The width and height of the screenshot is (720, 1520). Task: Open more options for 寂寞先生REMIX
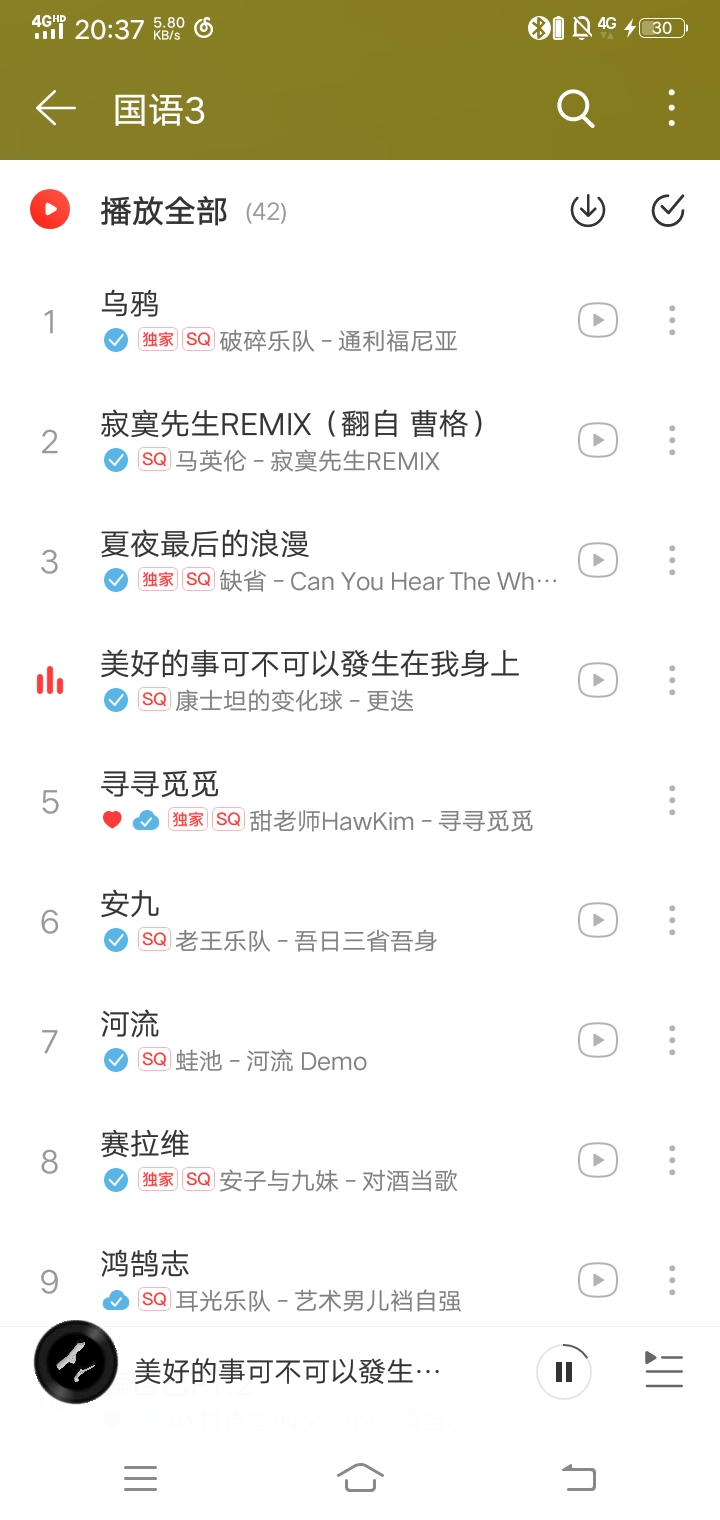pyautogui.click(x=672, y=440)
